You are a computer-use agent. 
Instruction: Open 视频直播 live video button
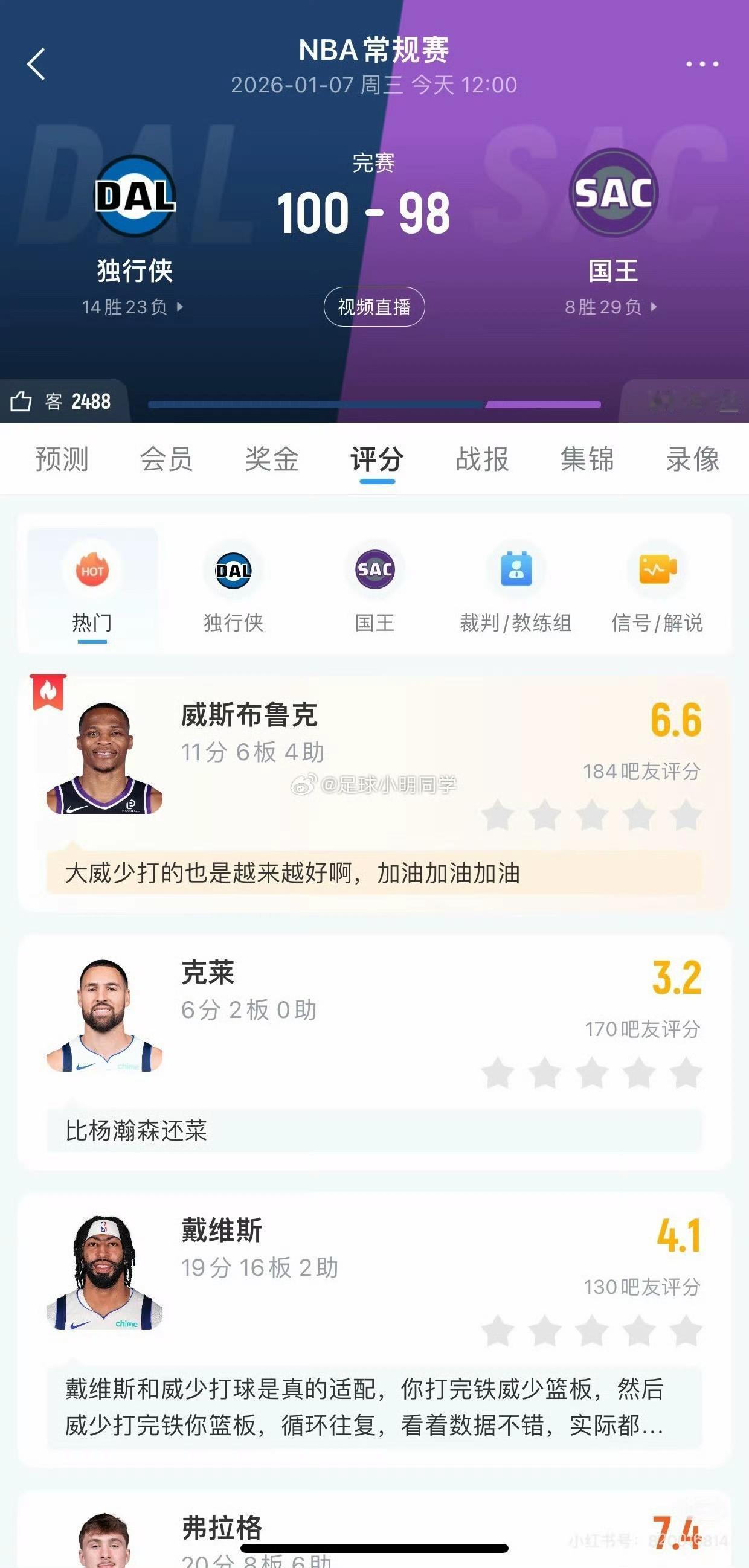(x=374, y=307)
